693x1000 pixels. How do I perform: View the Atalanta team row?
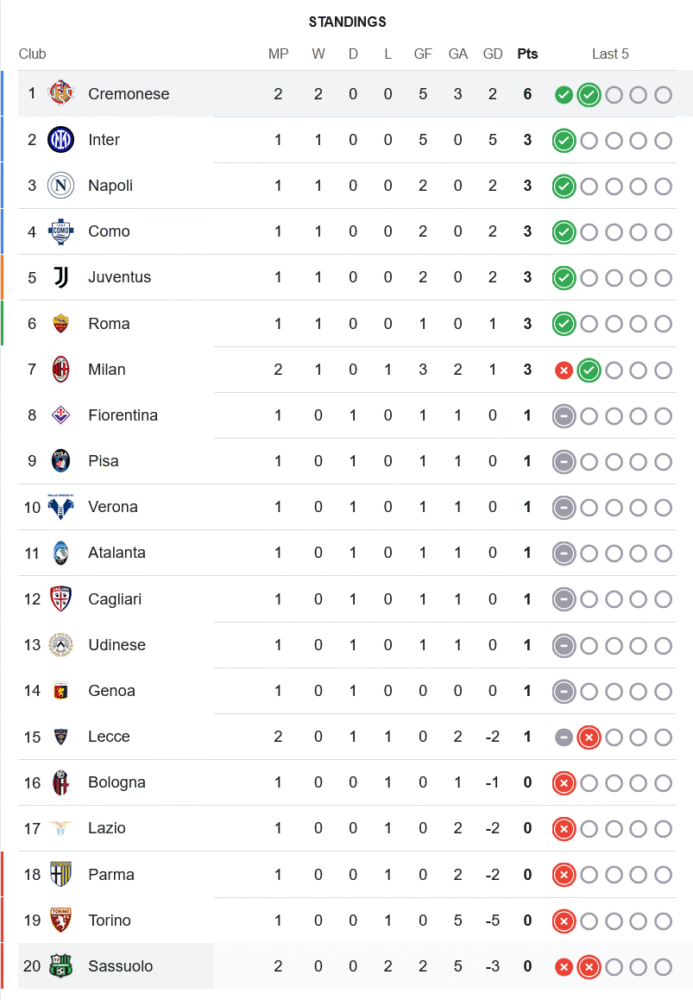tap(116, 553)
